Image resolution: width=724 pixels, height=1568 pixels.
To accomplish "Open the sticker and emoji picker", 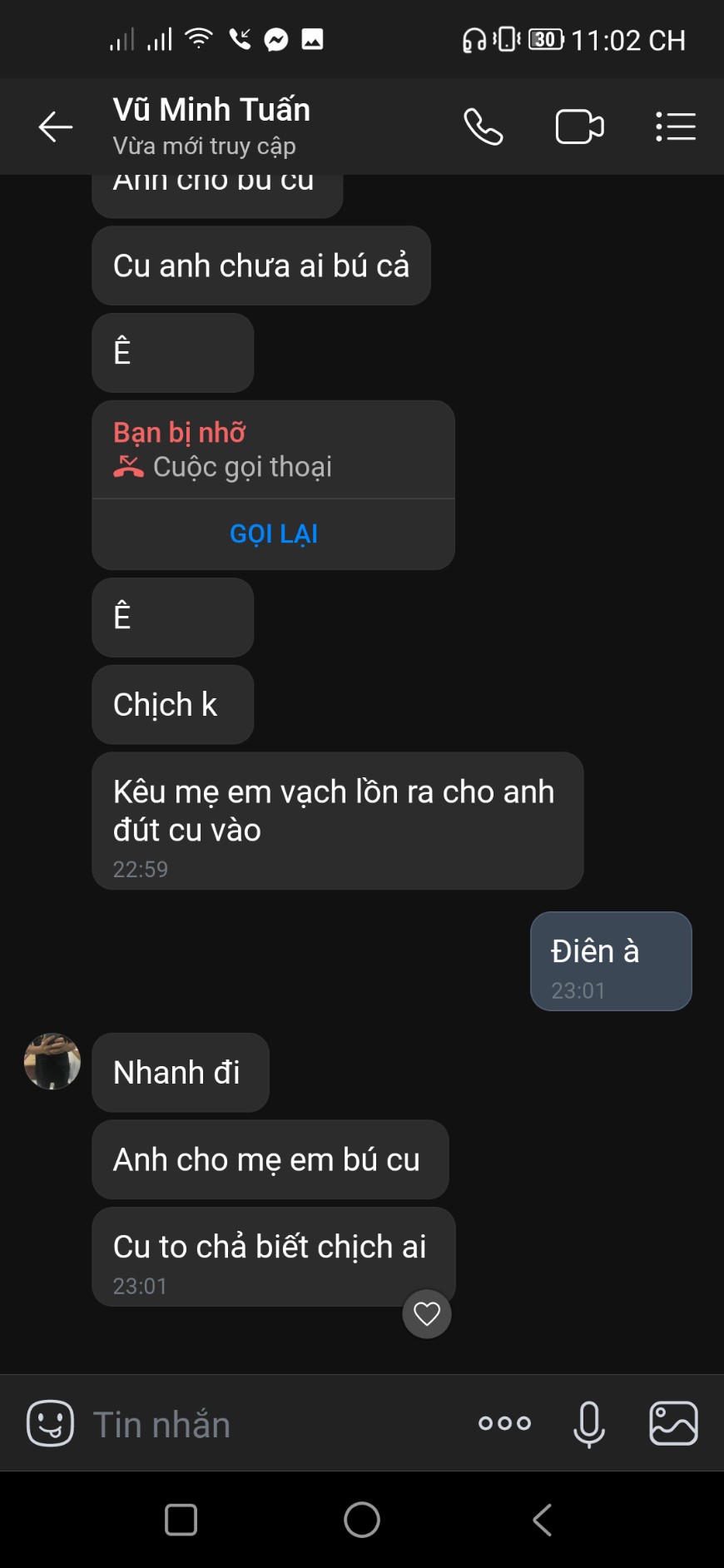I will [x=50, y=1423].
